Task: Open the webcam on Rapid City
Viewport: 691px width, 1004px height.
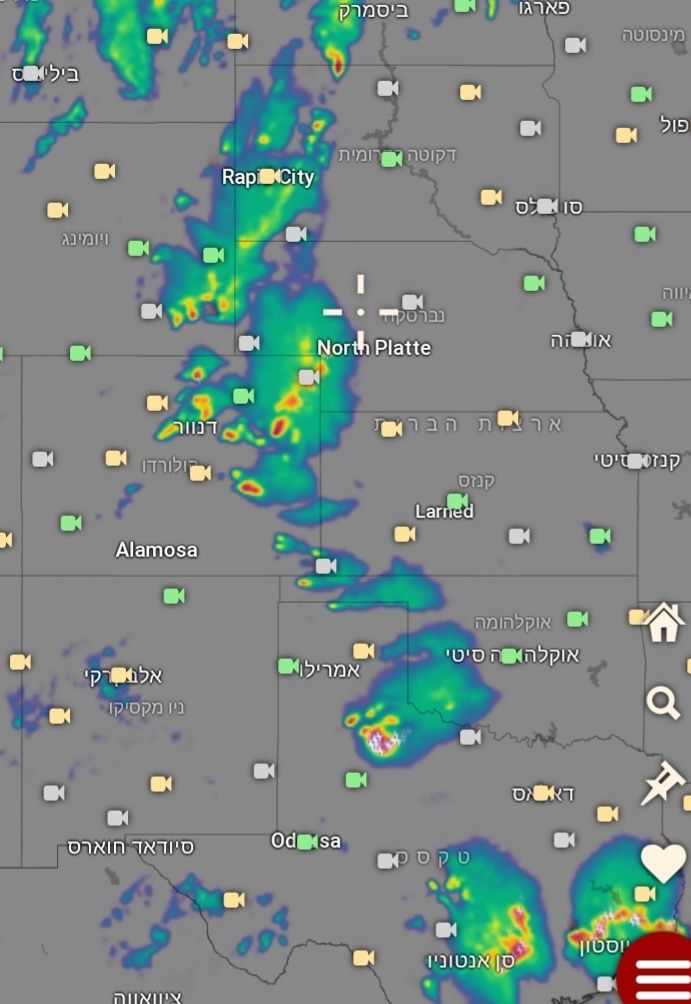Action: click(x=268, y=176)
